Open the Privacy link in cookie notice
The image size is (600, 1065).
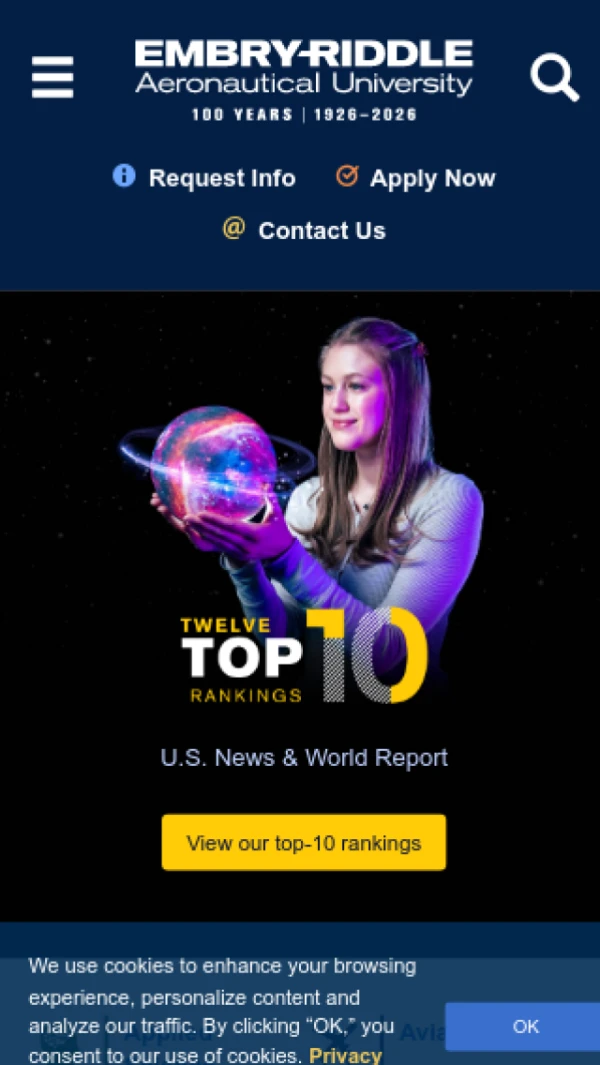click(345, 1055)
